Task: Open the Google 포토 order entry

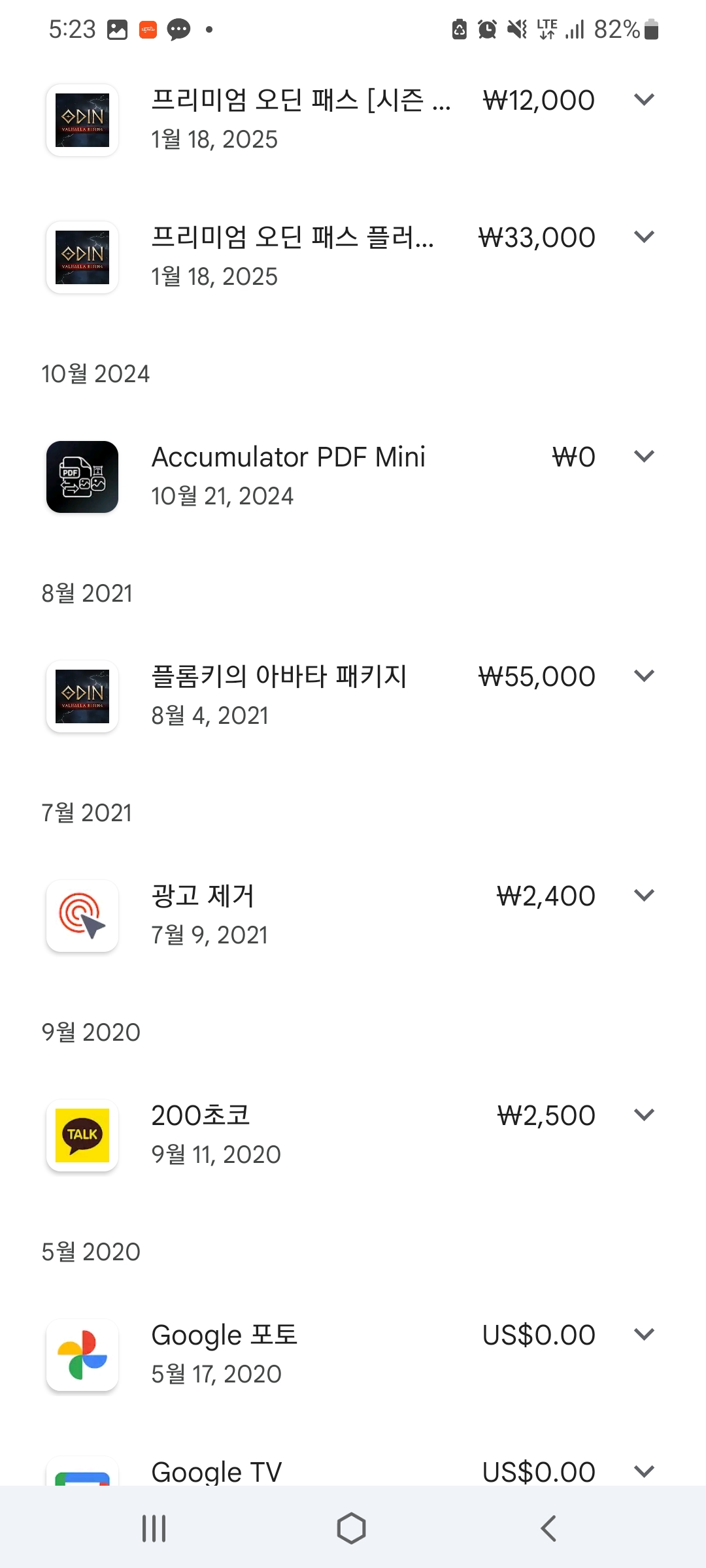Action: coord(224,1335)
